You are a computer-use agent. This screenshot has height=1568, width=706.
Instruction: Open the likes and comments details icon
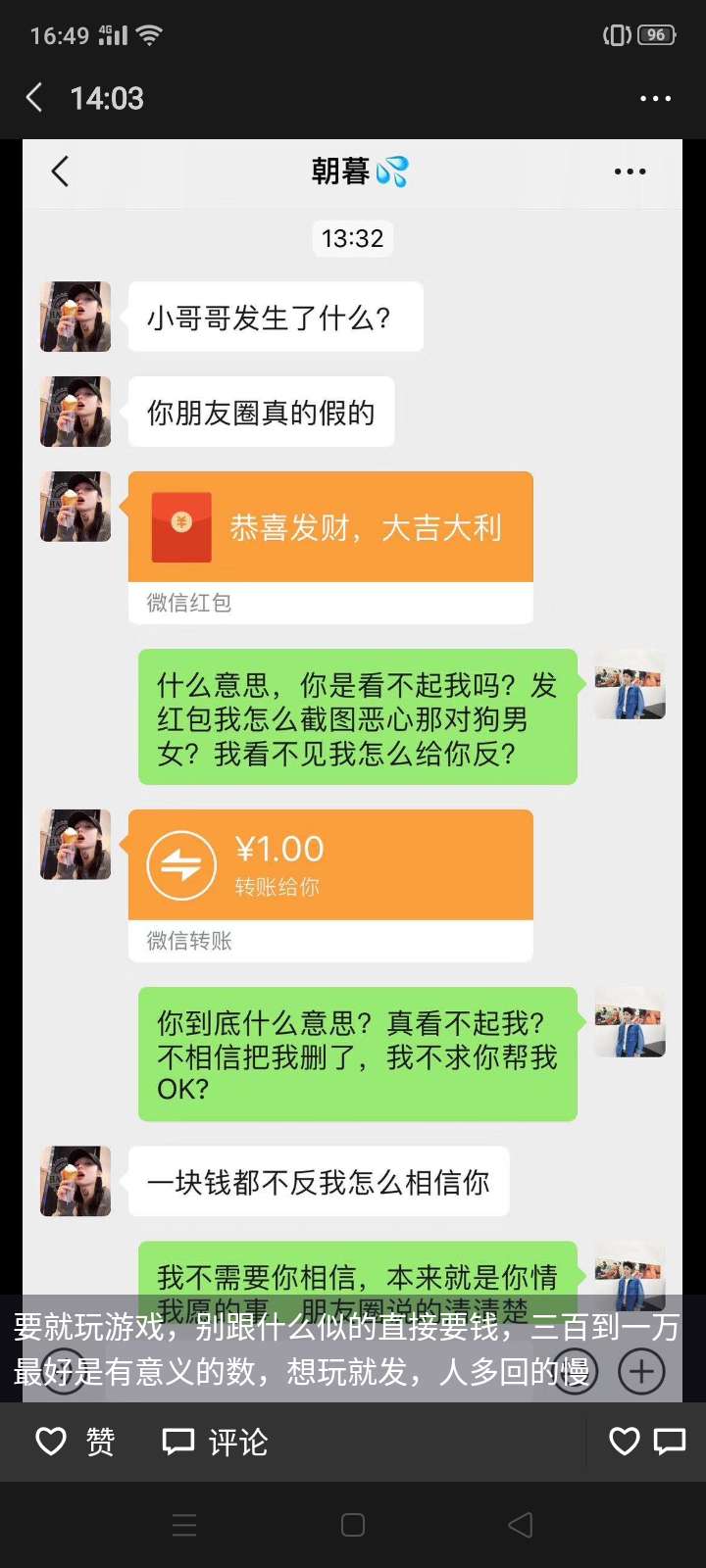647,1442
